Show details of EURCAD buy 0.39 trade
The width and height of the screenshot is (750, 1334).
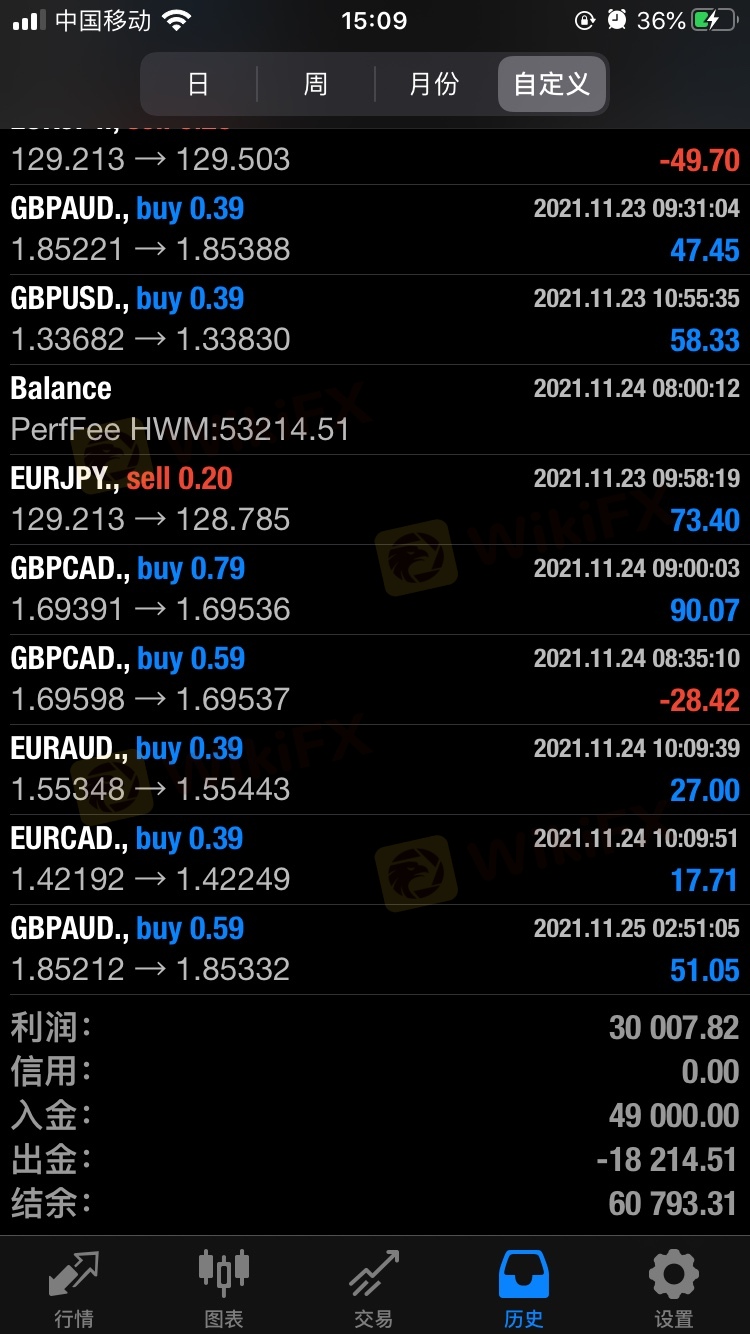click(x=375, y=859)
